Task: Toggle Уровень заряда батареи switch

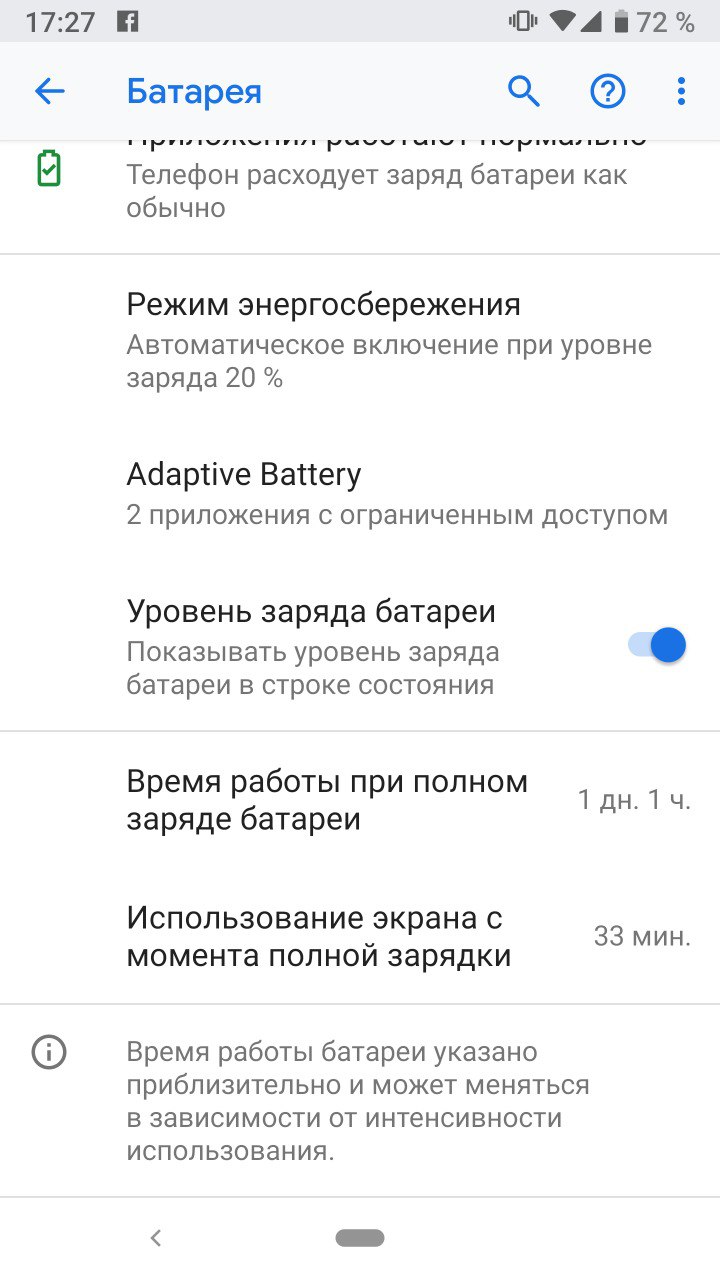Action: 657,645
